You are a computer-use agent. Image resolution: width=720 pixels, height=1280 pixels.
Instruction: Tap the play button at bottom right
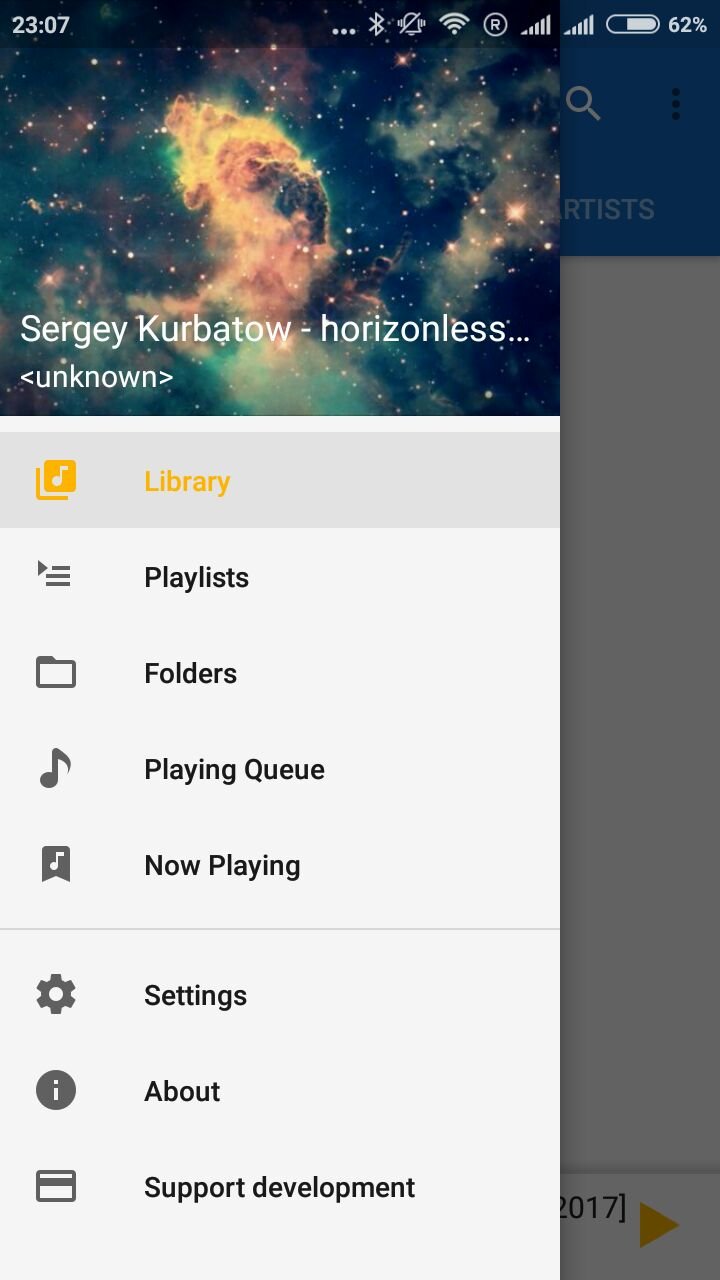tap(659, 1223)
